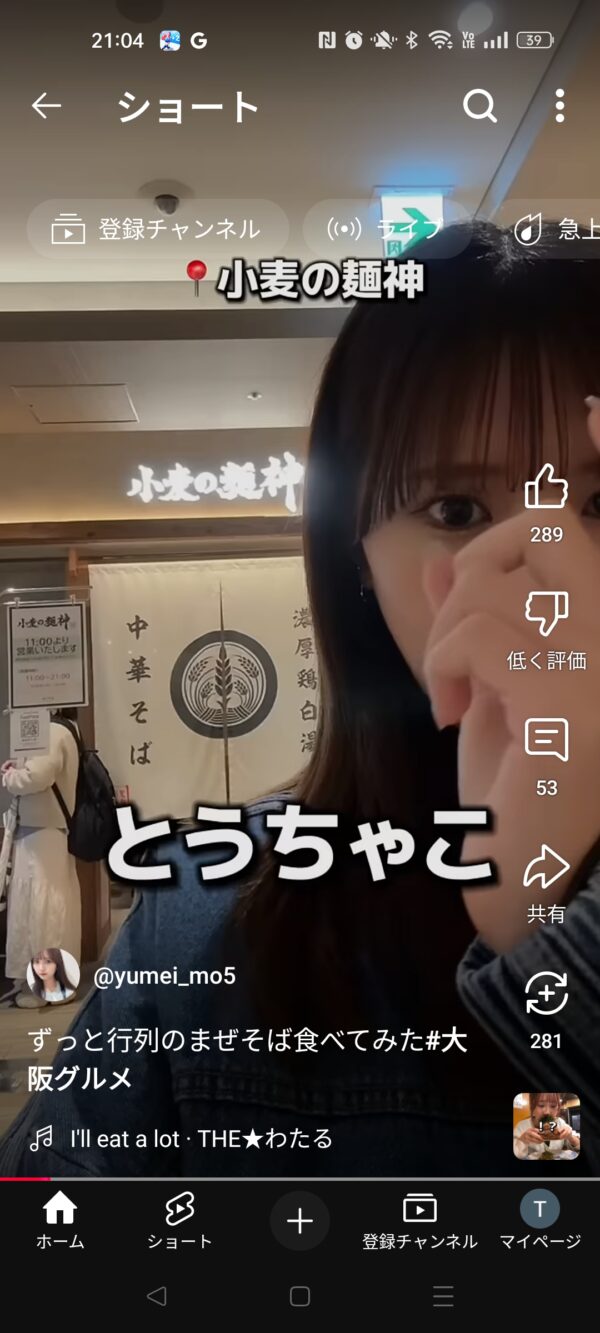The image size is (600, 1333).
Task: Select the ライブ chip
Action: click(385, 229)
